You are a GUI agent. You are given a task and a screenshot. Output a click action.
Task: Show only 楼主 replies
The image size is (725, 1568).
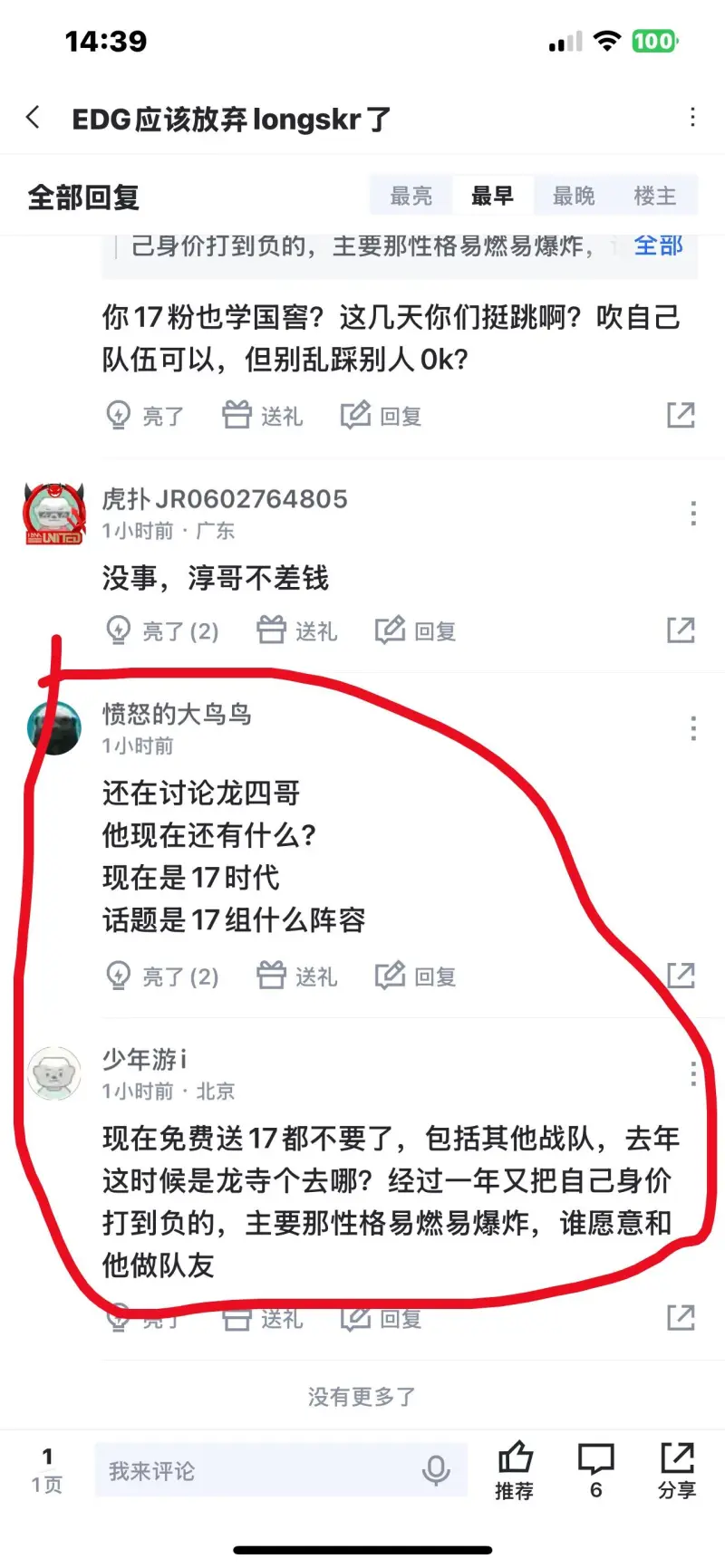pyautogui.click(x=654, y=196)
